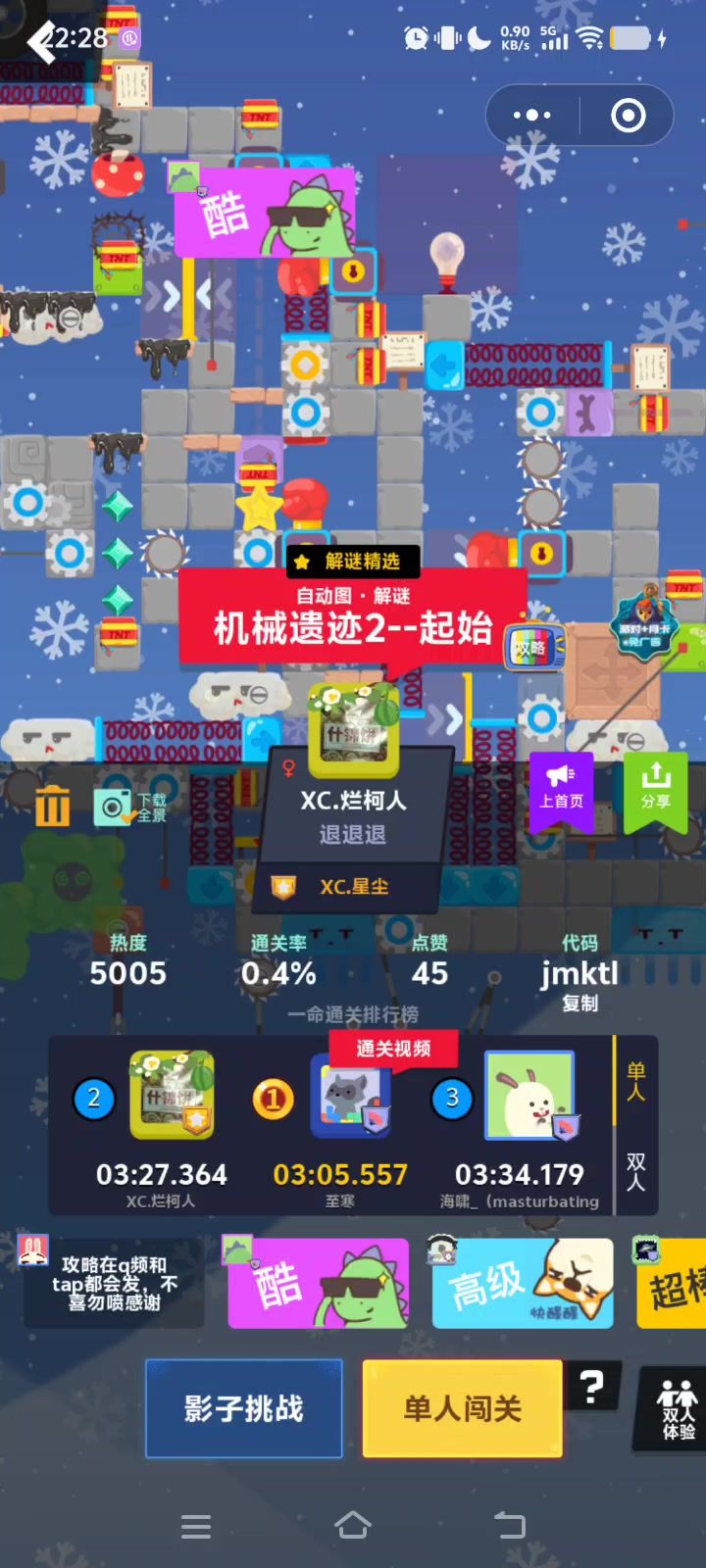Tap the 上首页 promote button
The height and width of the screenshot is (1568, 706).
click(561, 788)
